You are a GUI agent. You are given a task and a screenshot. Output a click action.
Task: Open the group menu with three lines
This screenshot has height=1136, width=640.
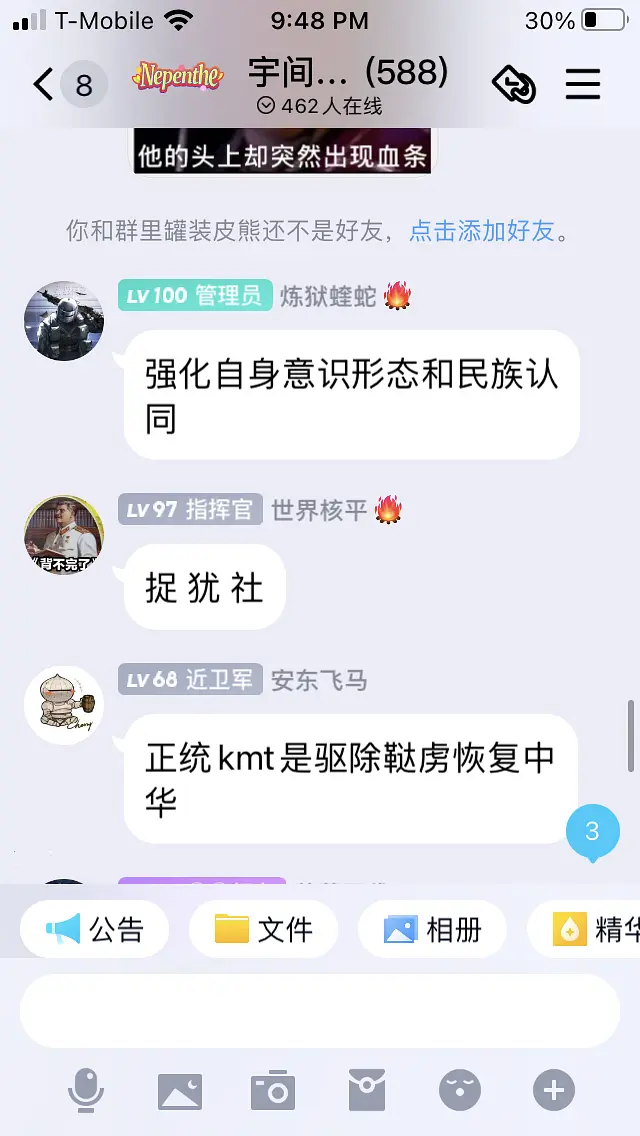coord(582,85)
